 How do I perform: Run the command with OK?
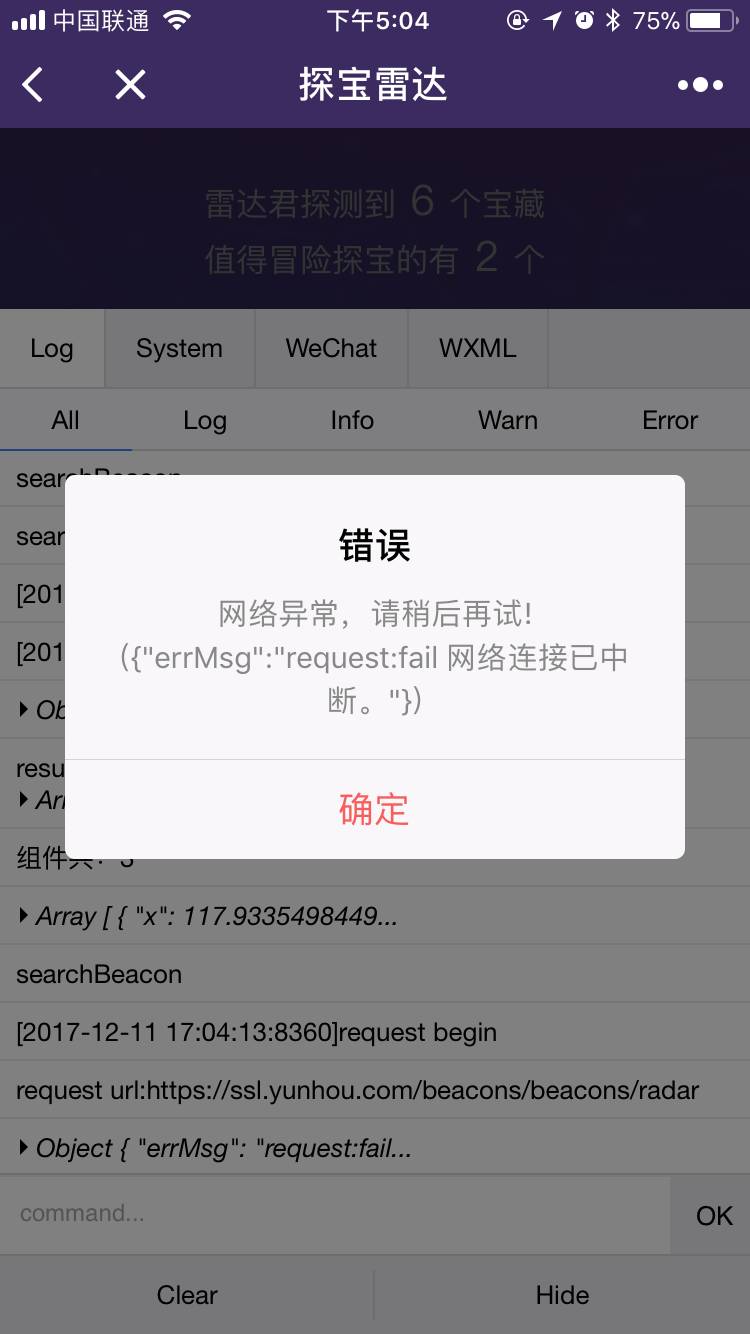point(713,1215)
